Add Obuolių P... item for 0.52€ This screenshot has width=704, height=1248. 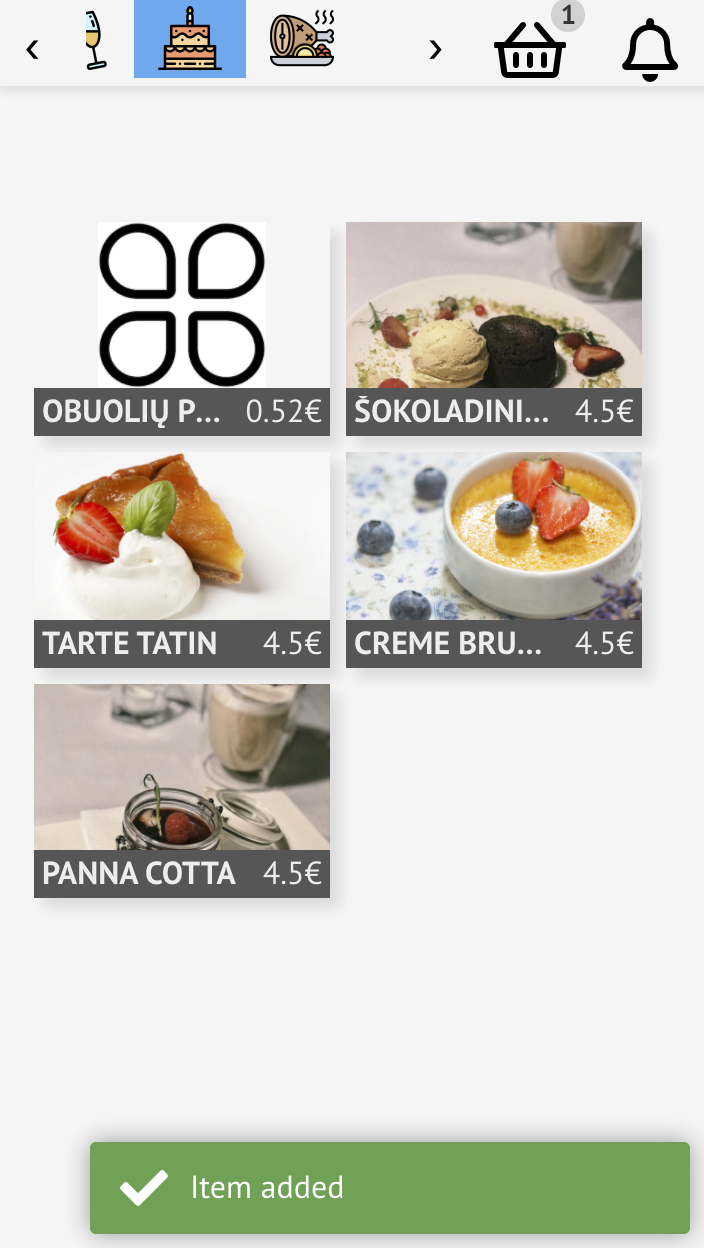182,328
